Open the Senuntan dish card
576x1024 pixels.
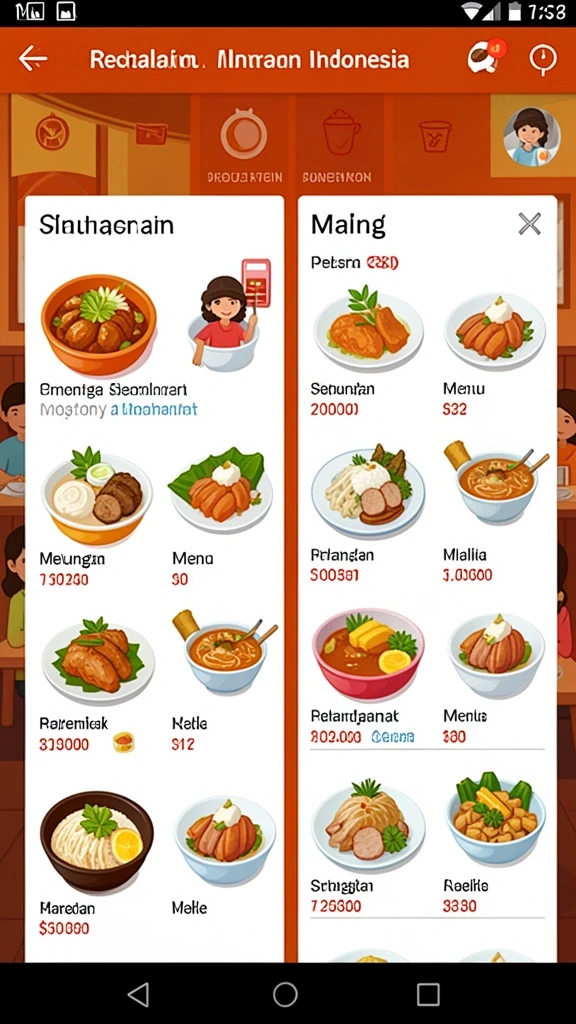(367, 353)
